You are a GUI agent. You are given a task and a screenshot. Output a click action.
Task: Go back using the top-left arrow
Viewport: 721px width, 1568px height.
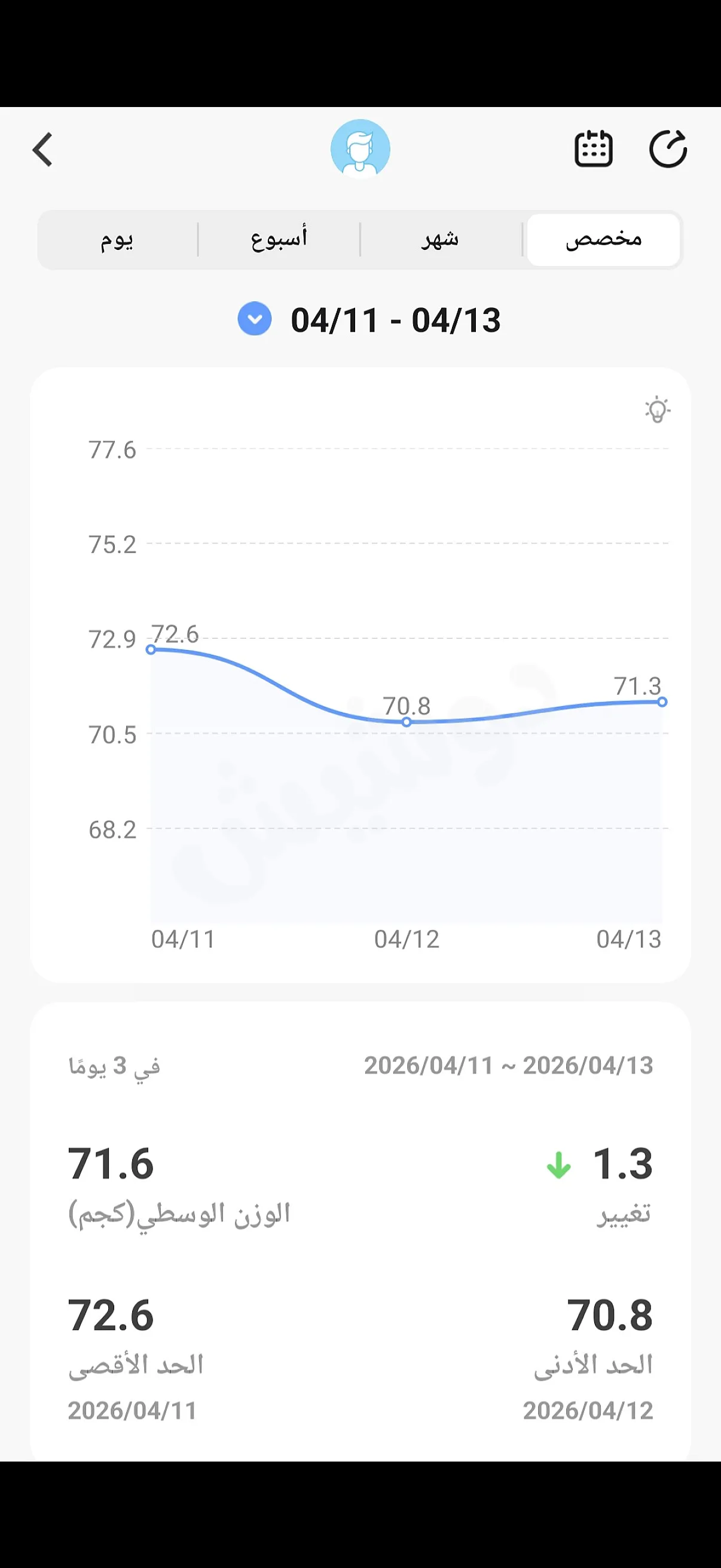click(42, 150)
